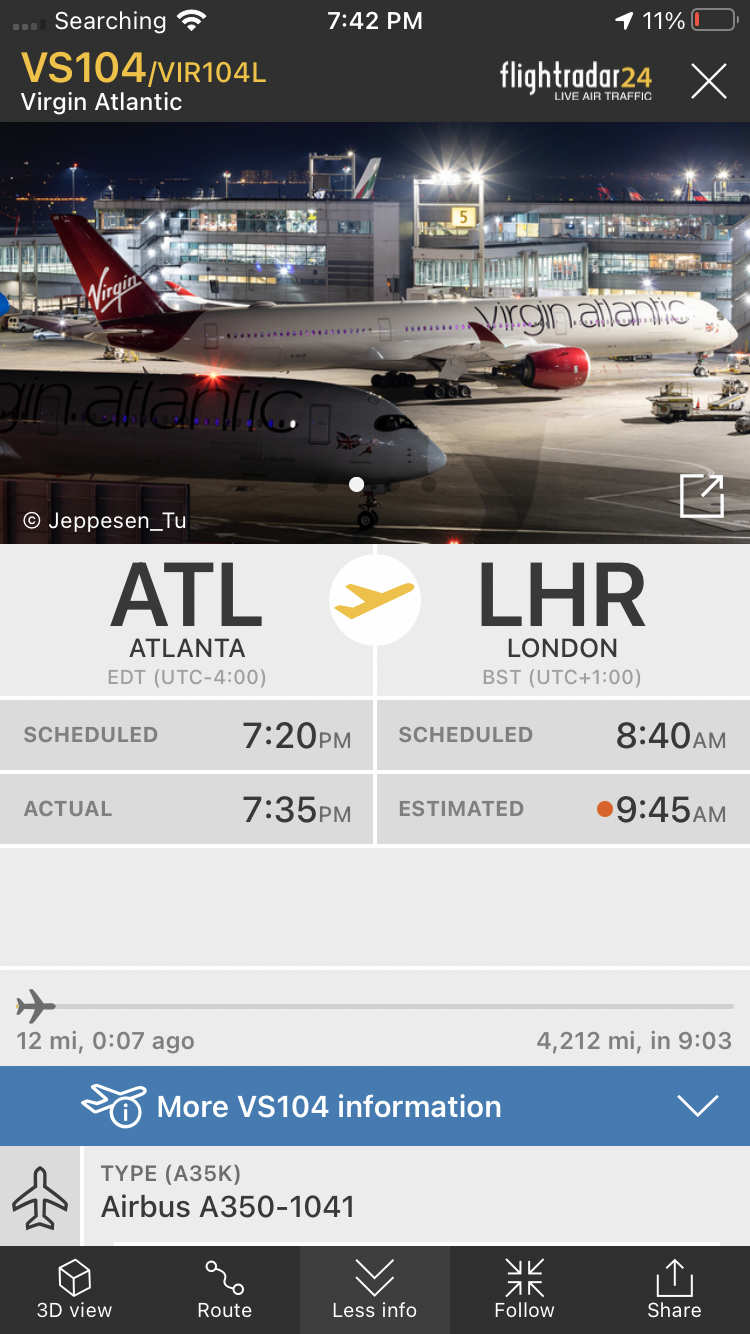Close the VS104 flight details panel
The image size is (750, 1334).
tap(708, 81)
